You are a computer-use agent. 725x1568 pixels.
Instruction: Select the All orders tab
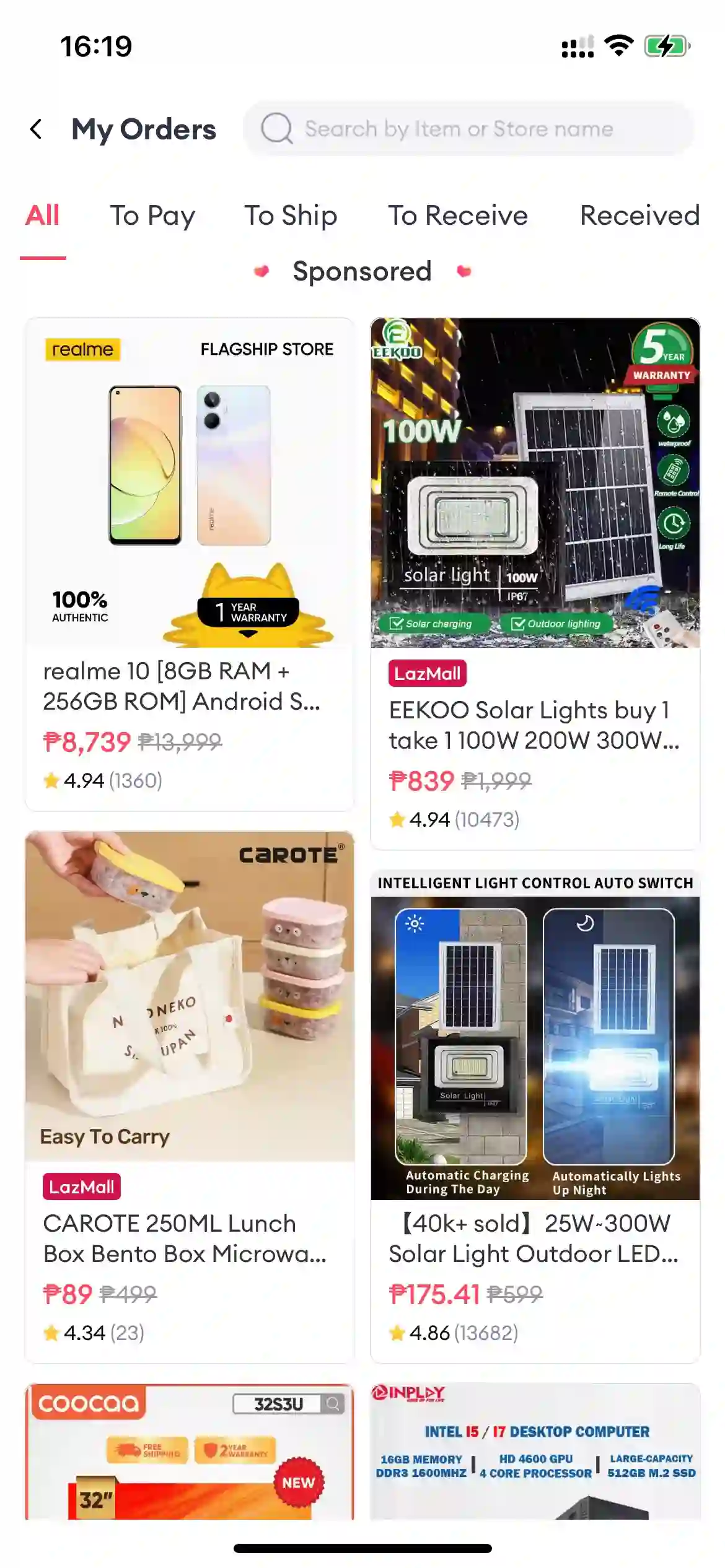point(43,216)
